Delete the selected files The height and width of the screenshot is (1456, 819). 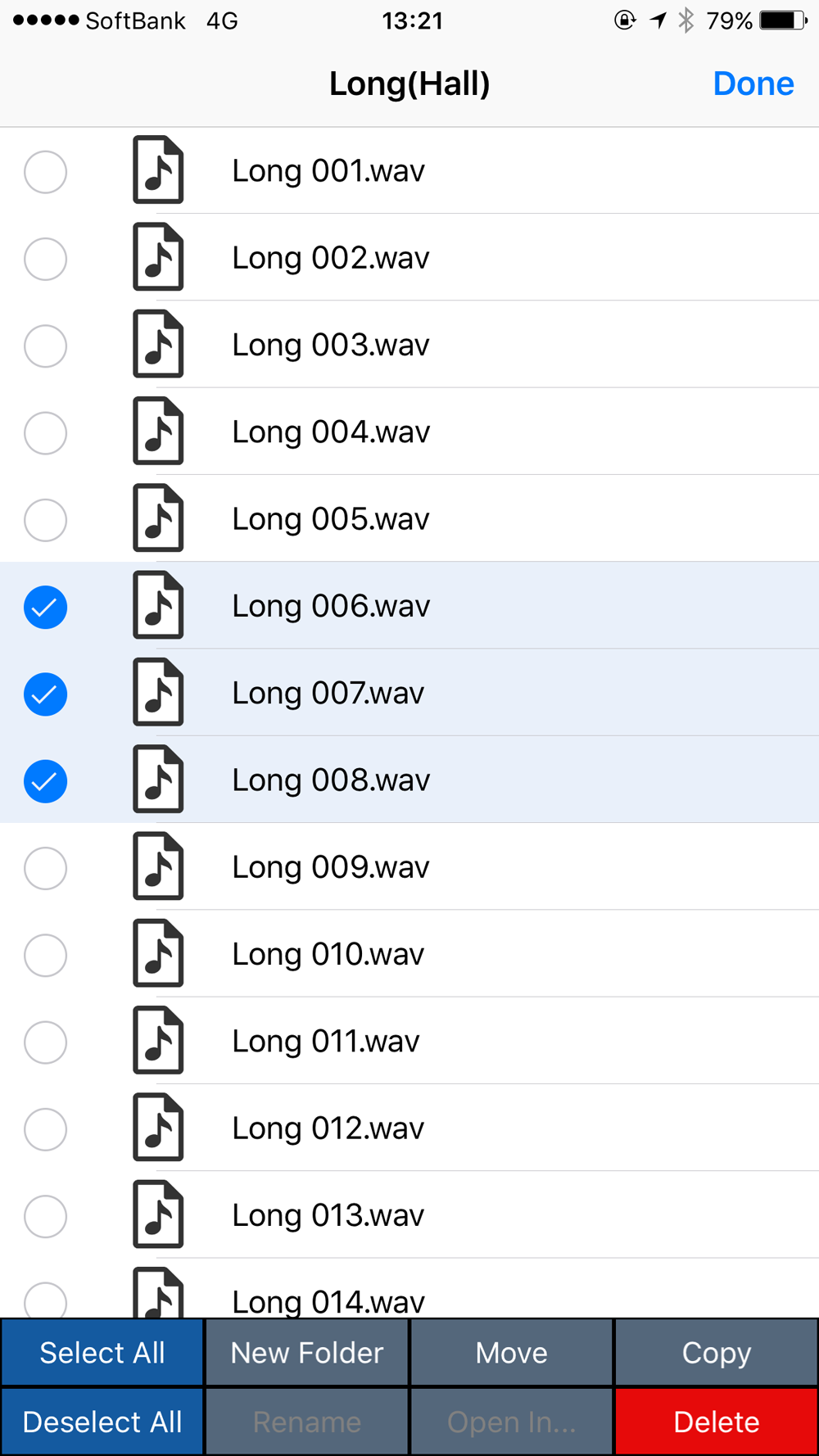(717, 1422)
